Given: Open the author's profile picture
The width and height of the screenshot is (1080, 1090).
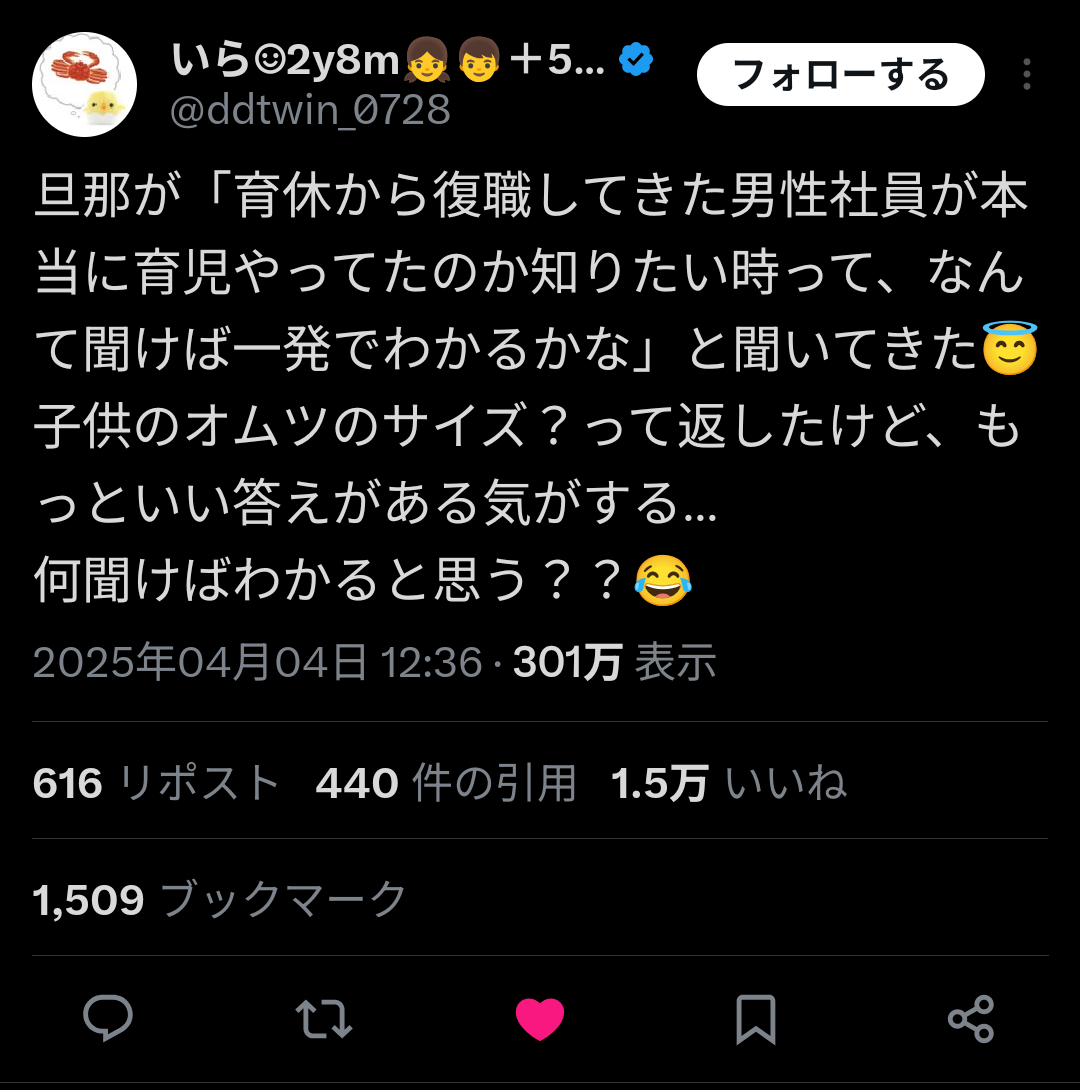Looking at the screenshot, I should (x=84, y=85).
